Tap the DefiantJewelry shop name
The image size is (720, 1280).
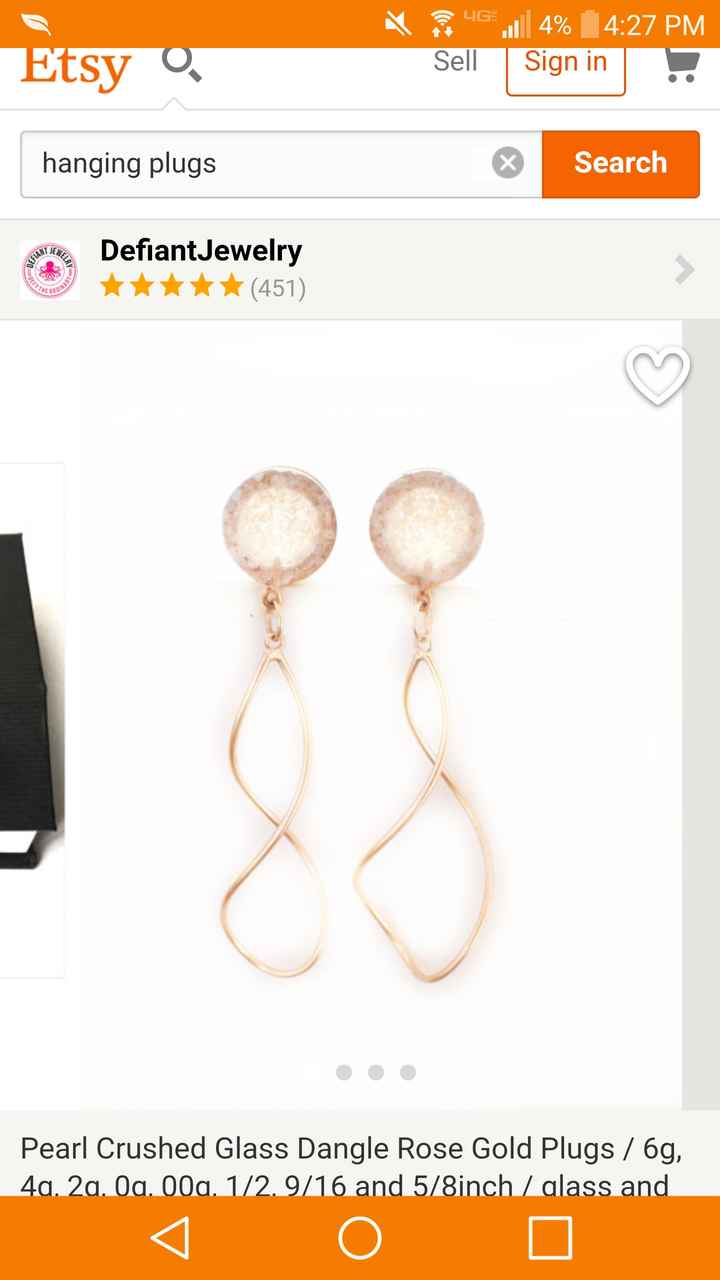point(198,250)
